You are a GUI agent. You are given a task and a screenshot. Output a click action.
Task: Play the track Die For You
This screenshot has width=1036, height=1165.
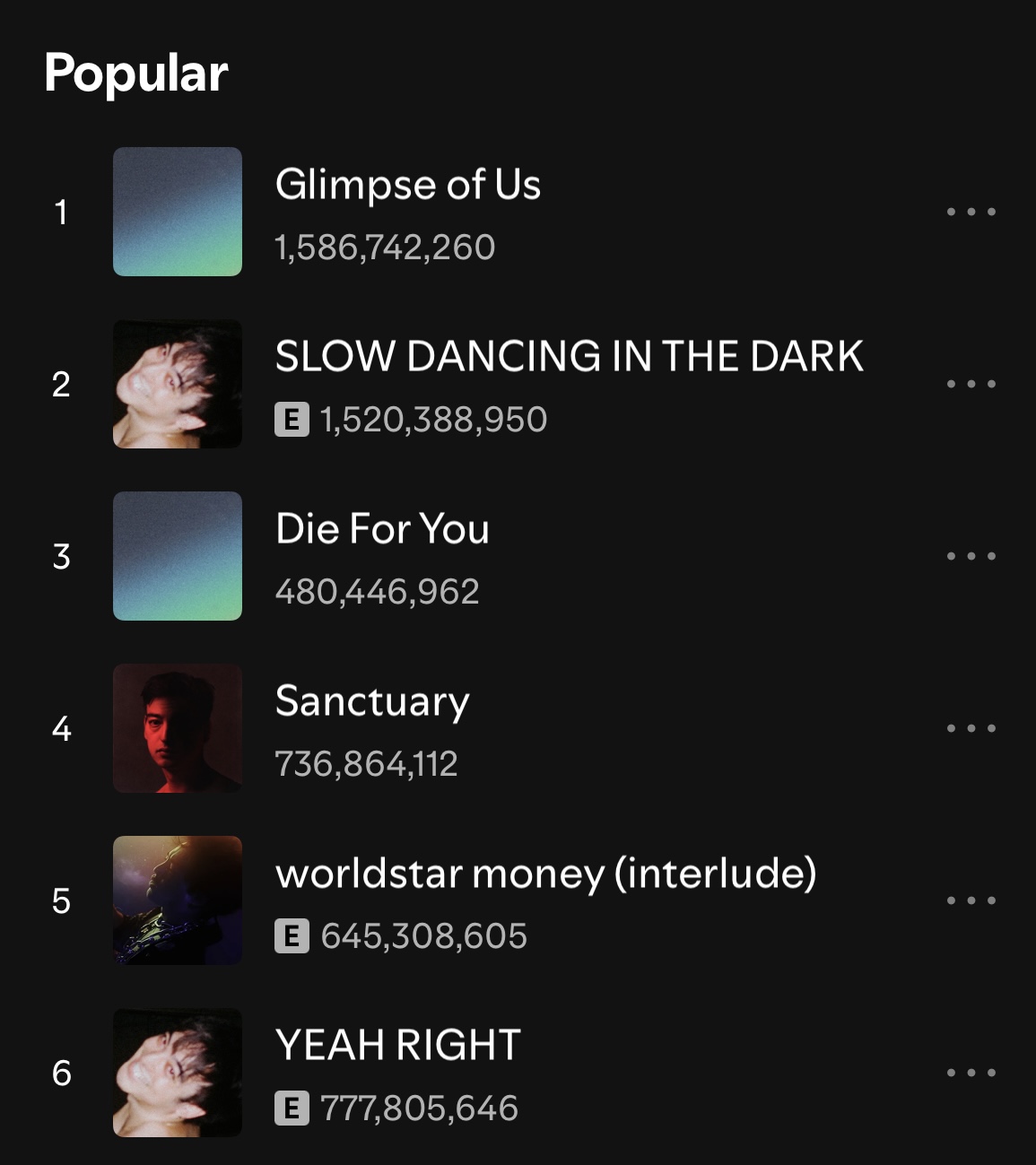(382, 530)
